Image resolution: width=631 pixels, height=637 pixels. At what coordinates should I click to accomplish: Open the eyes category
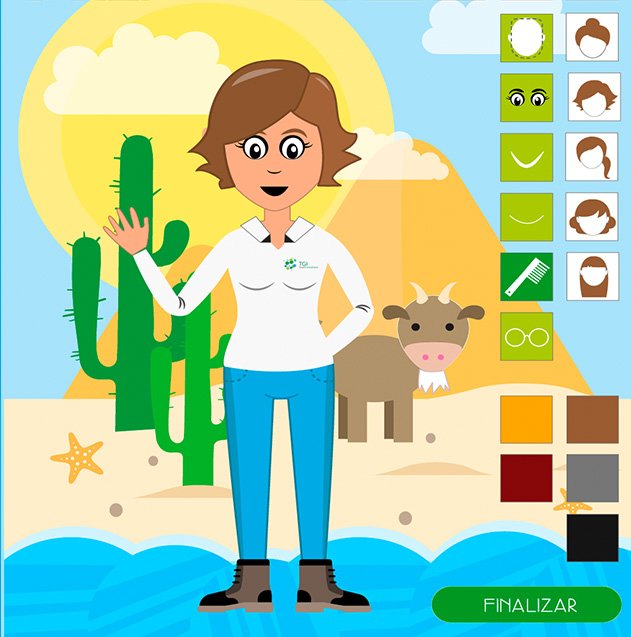point(526,98)
